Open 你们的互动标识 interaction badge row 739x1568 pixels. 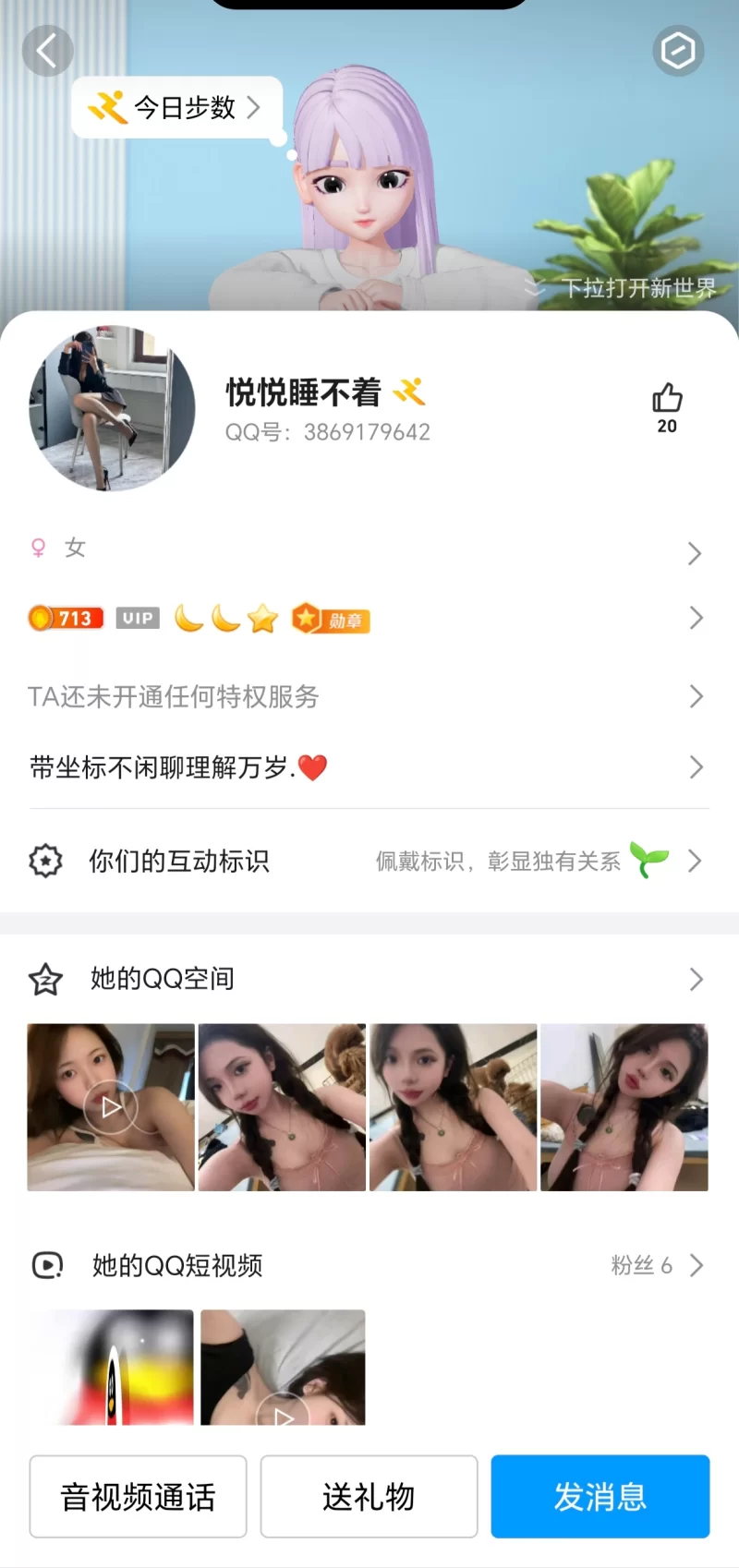[x=369, y=861]
